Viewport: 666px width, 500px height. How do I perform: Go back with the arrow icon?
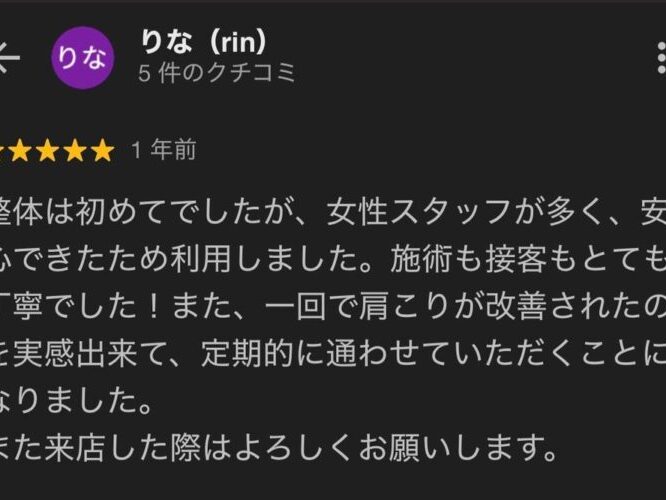[9, 57]
